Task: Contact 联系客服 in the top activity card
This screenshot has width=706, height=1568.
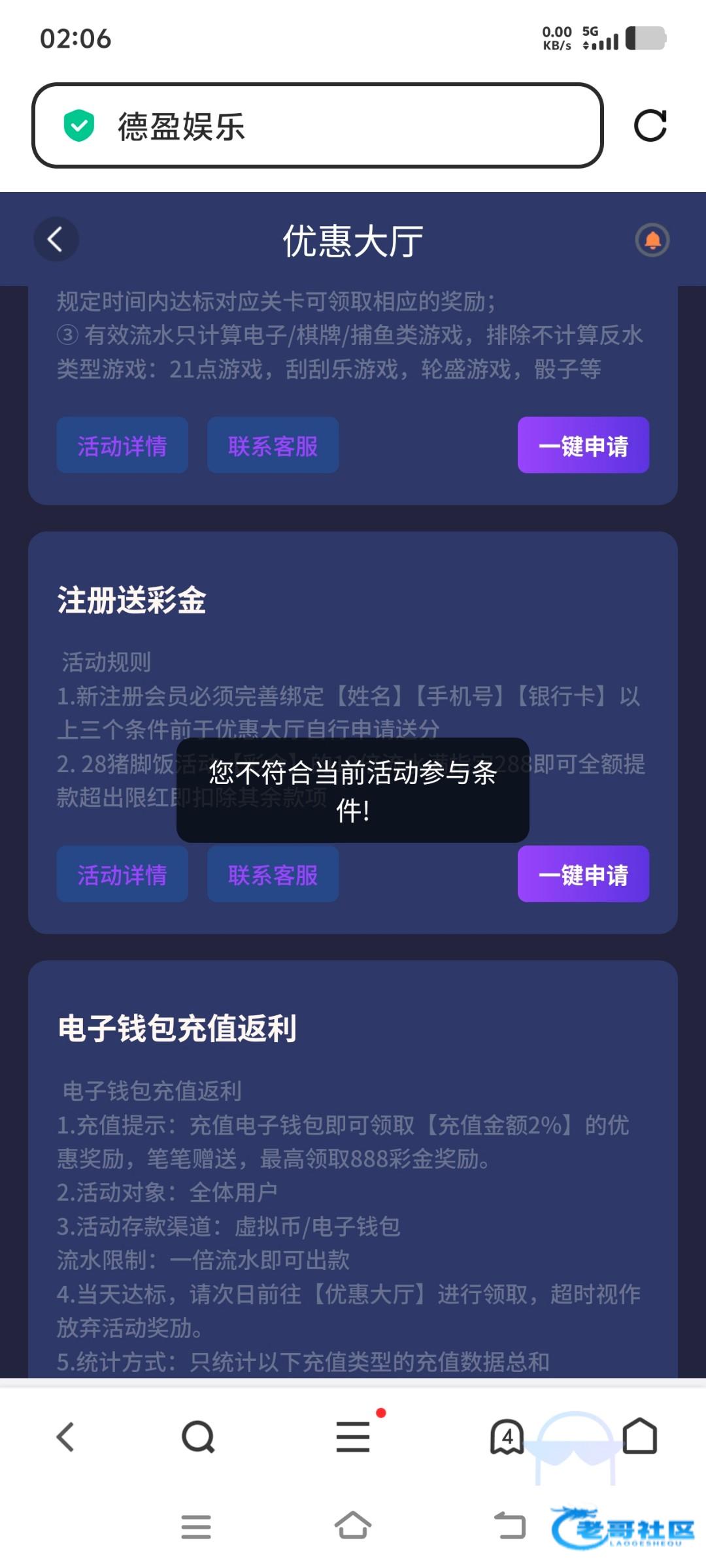Action: click(273, 445)
